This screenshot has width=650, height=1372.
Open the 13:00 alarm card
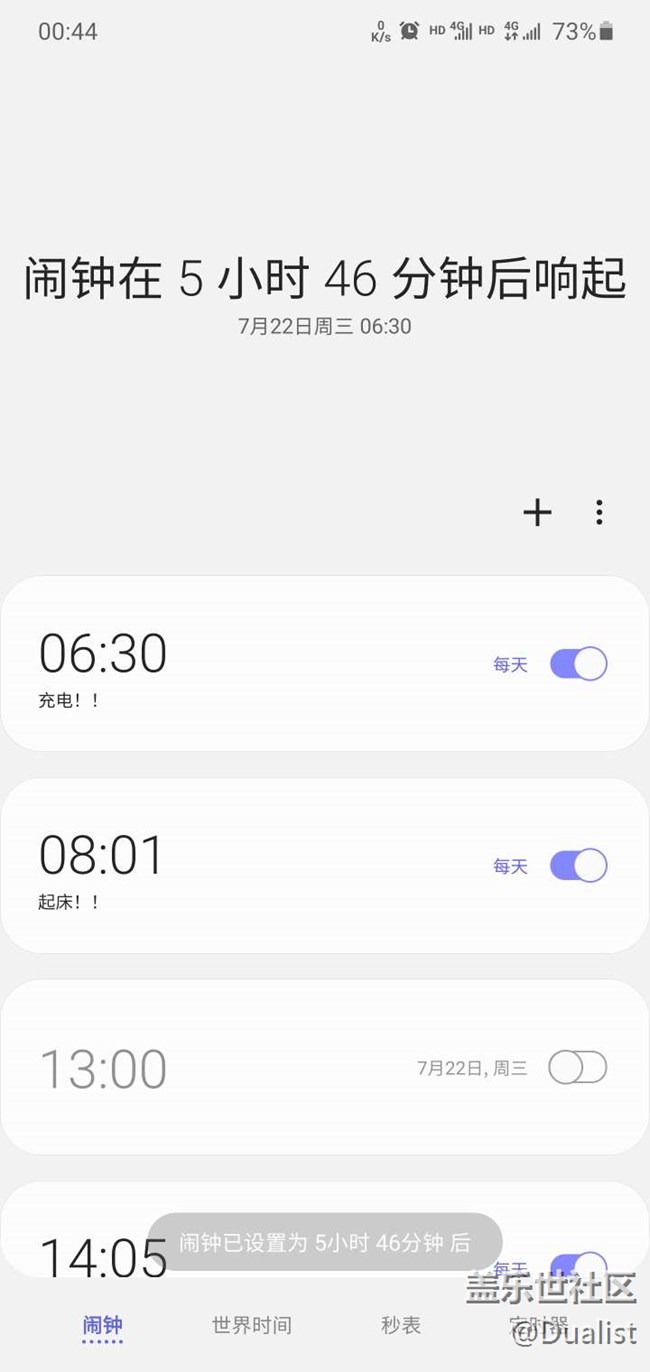click(x=325, y=1067)
